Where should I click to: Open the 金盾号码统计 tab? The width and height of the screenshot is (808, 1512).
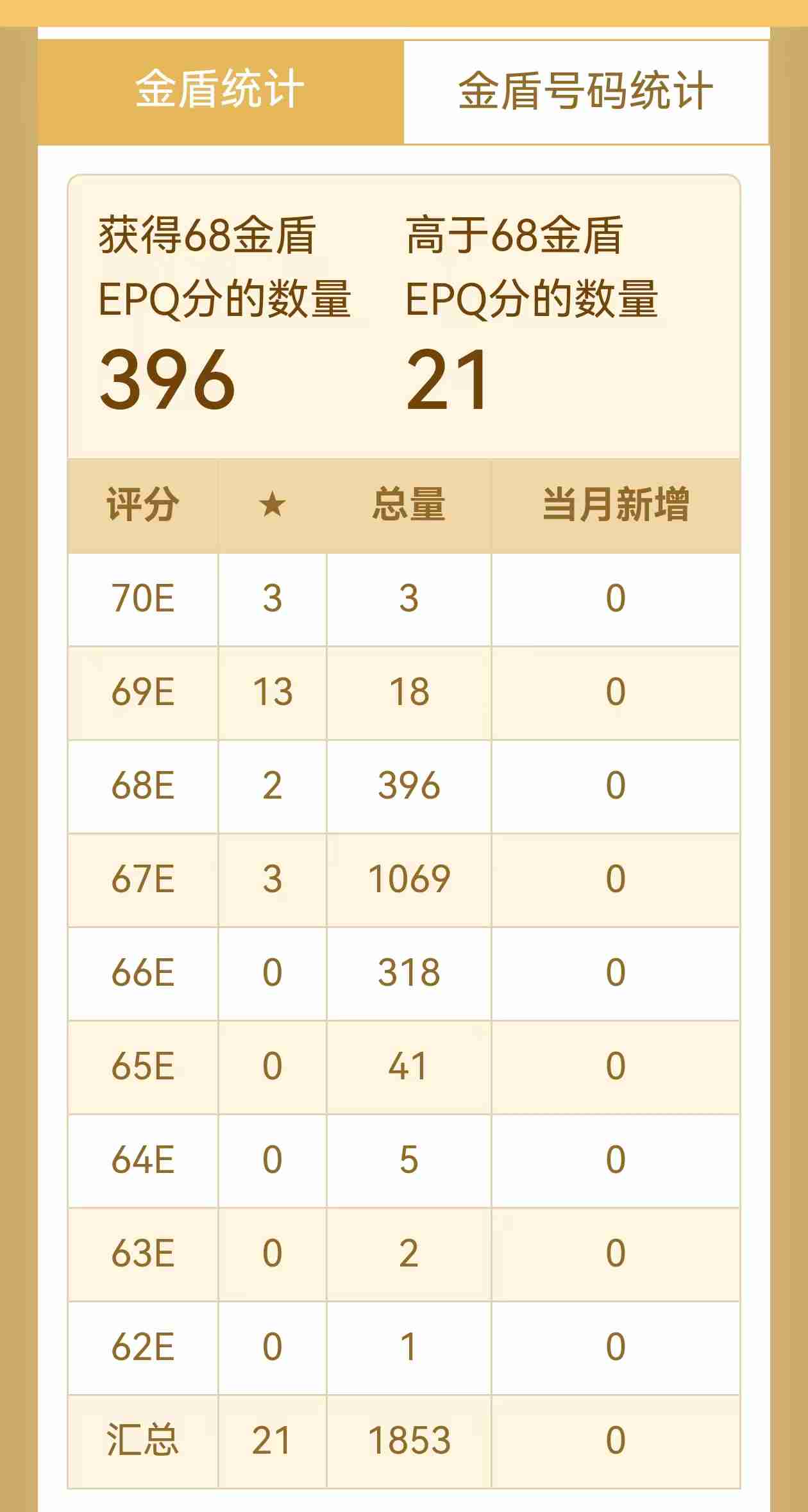(586, 92)
